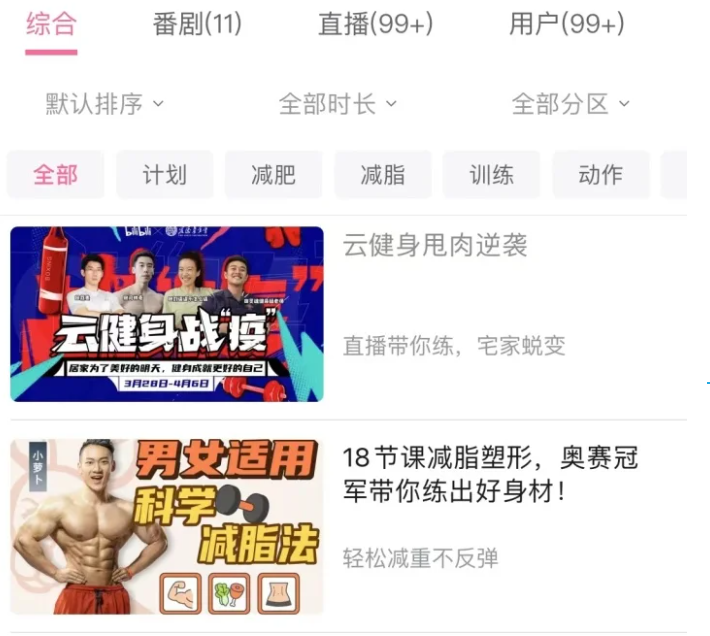Expand the 全部时长 duration dropdown

coord(337,103)
